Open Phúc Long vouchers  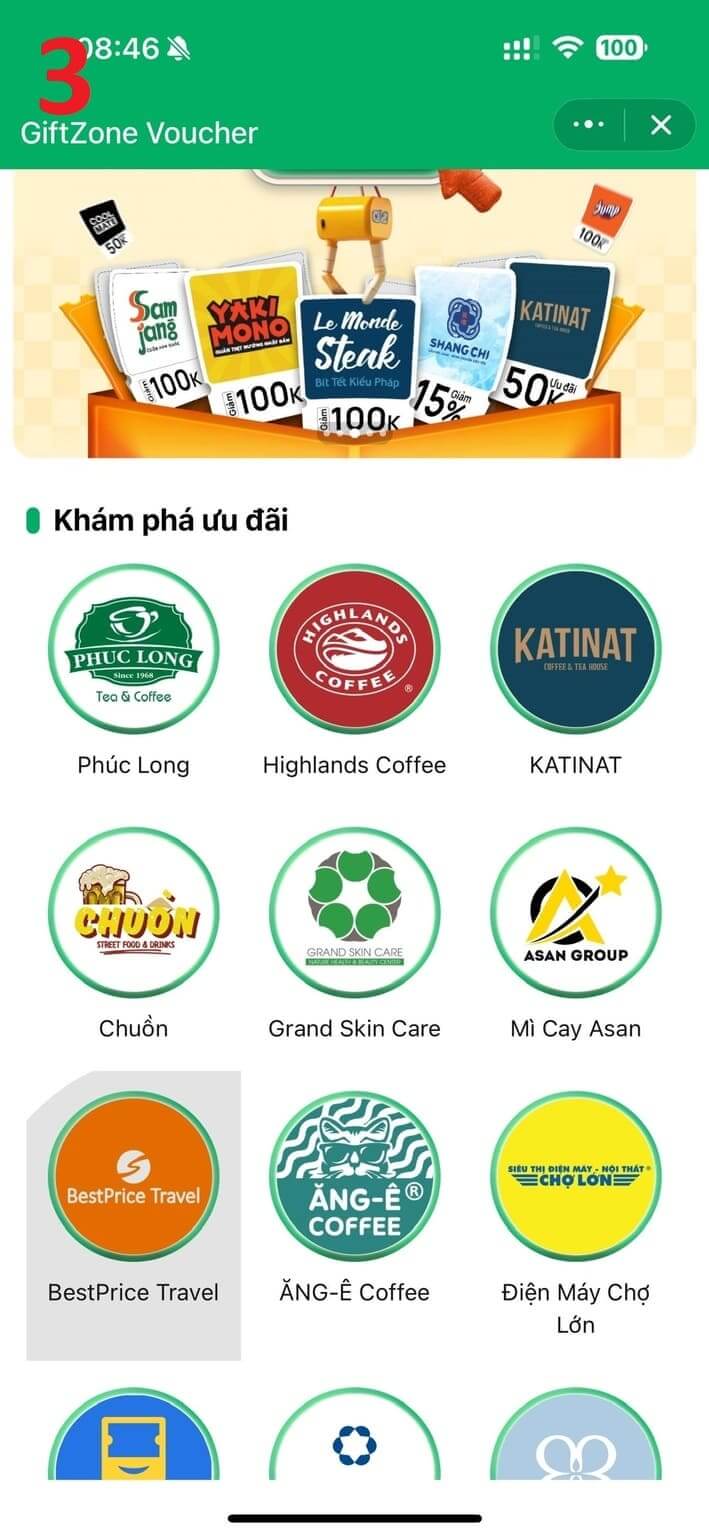pyautogui.click(x=133, y=650)
